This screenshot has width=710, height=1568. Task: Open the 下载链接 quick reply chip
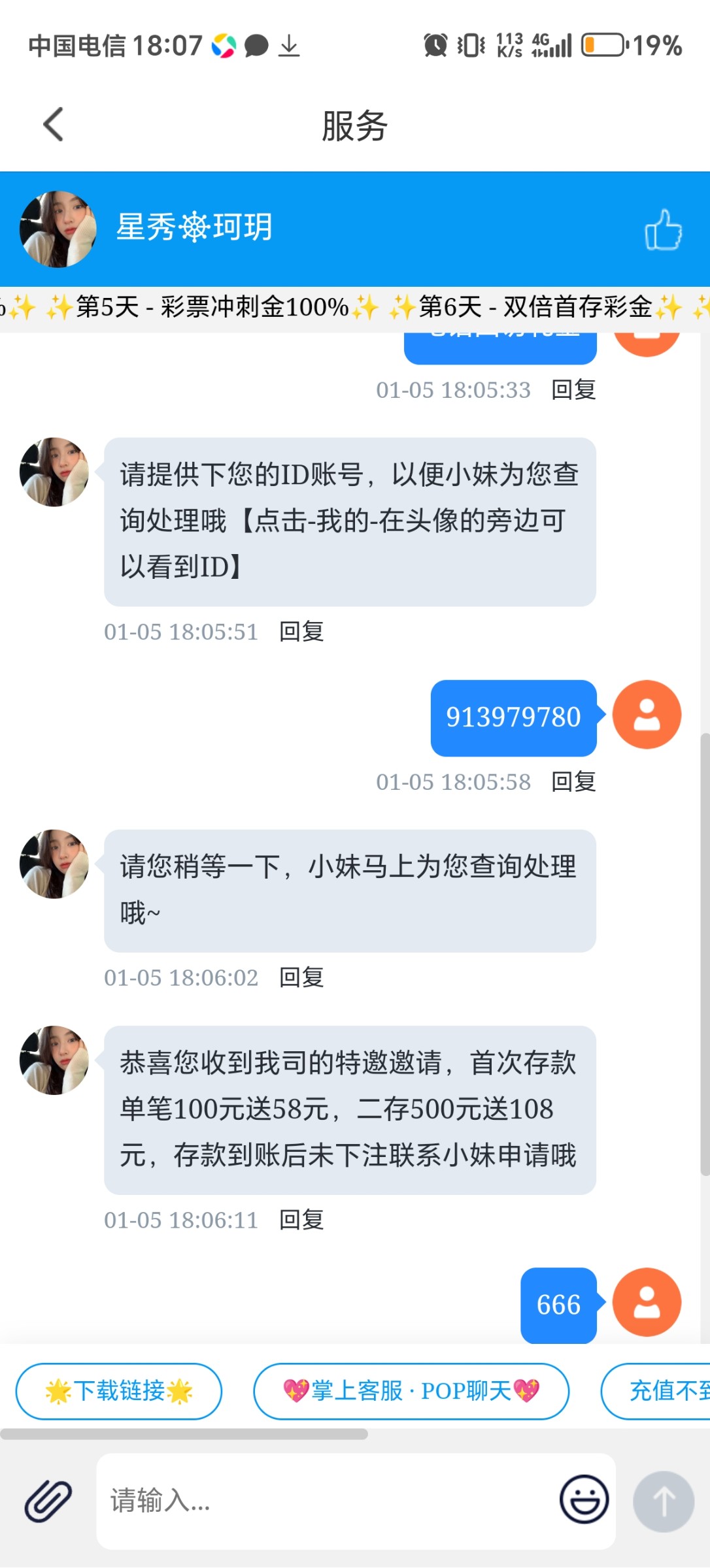pos(119,1391)
